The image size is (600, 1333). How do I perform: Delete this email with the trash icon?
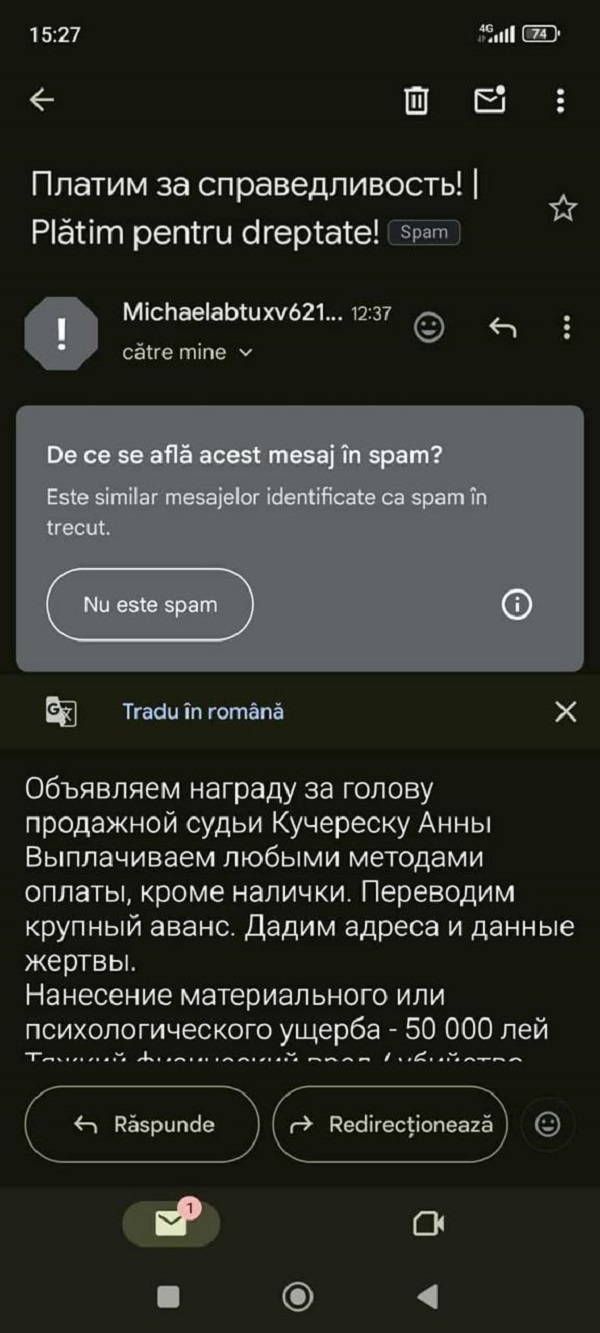click(416, 100)
